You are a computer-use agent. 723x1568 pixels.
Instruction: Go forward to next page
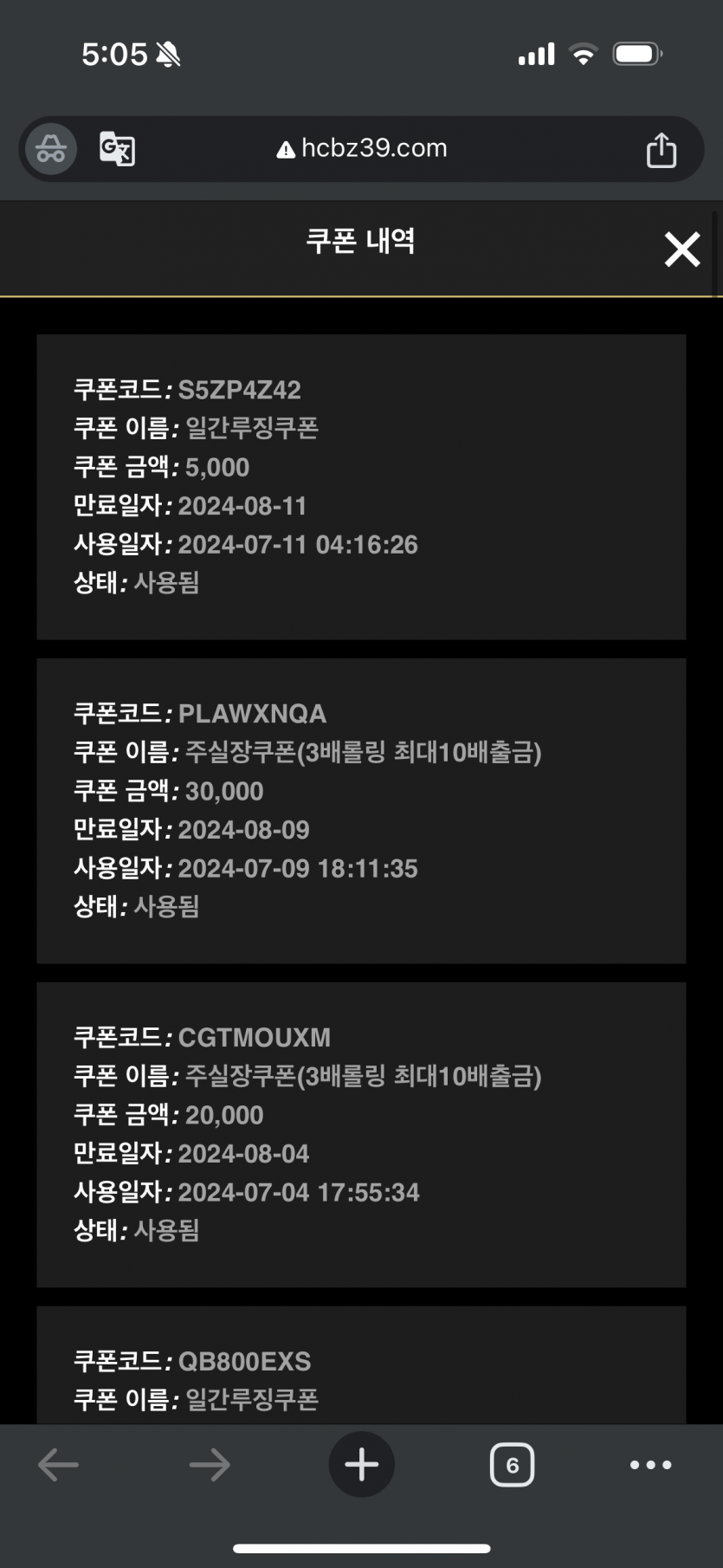(210, 1465)
